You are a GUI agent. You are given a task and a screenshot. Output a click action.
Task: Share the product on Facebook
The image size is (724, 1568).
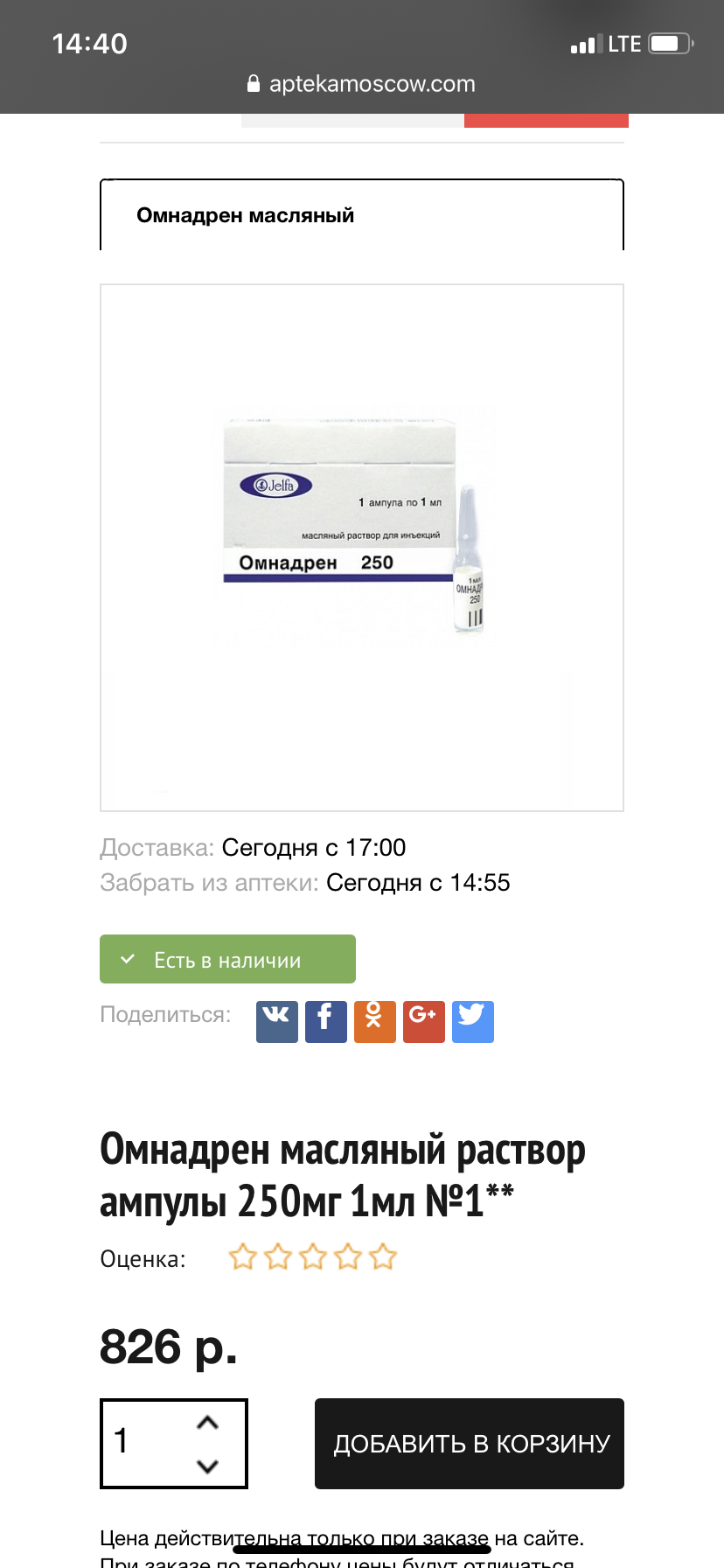[x=325, y=1021]
